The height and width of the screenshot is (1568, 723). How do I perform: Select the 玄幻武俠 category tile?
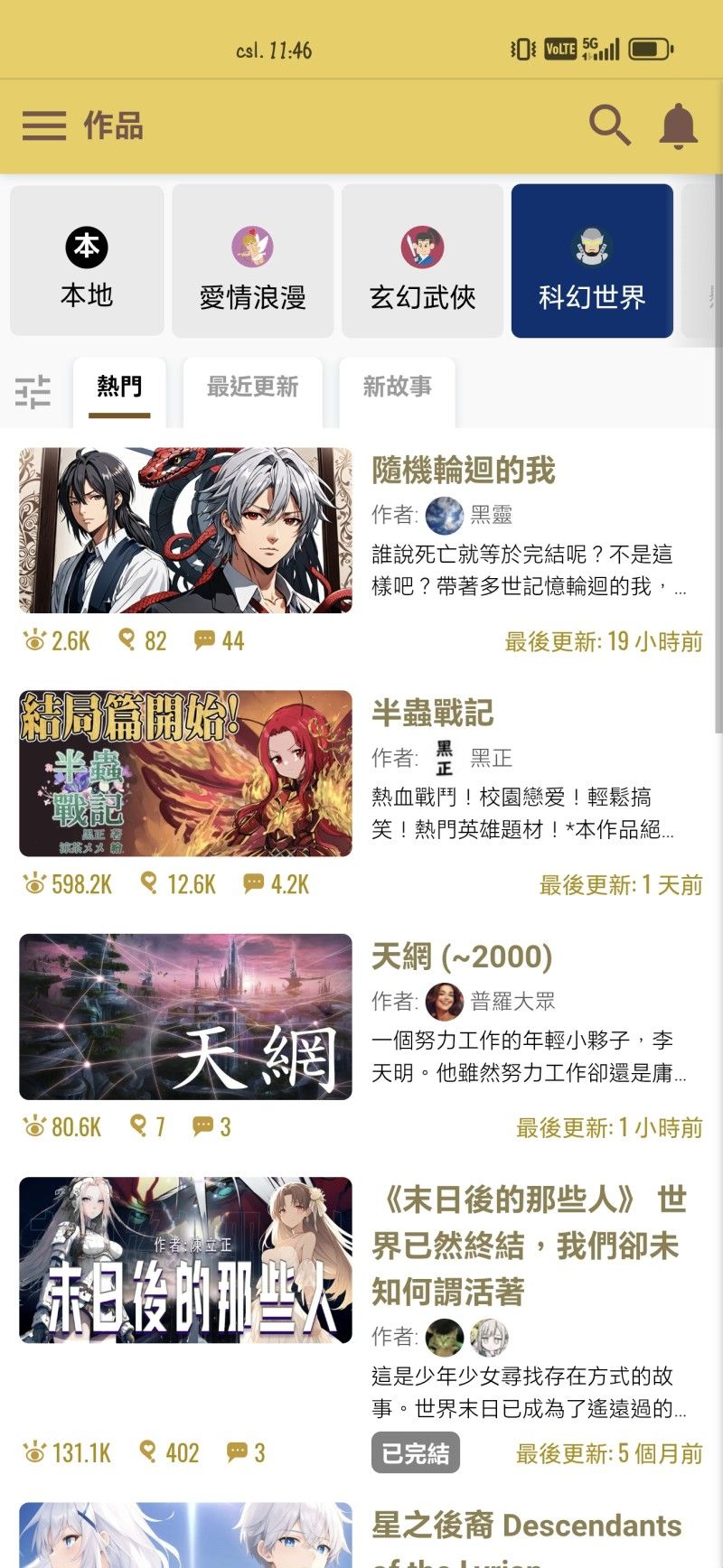coord(422,261)
